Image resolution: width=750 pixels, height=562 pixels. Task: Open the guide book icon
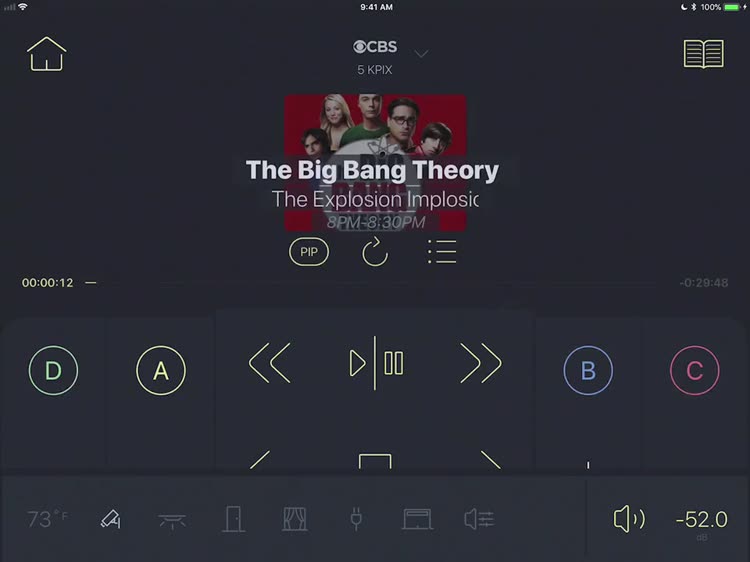click(x=703, y=54)
